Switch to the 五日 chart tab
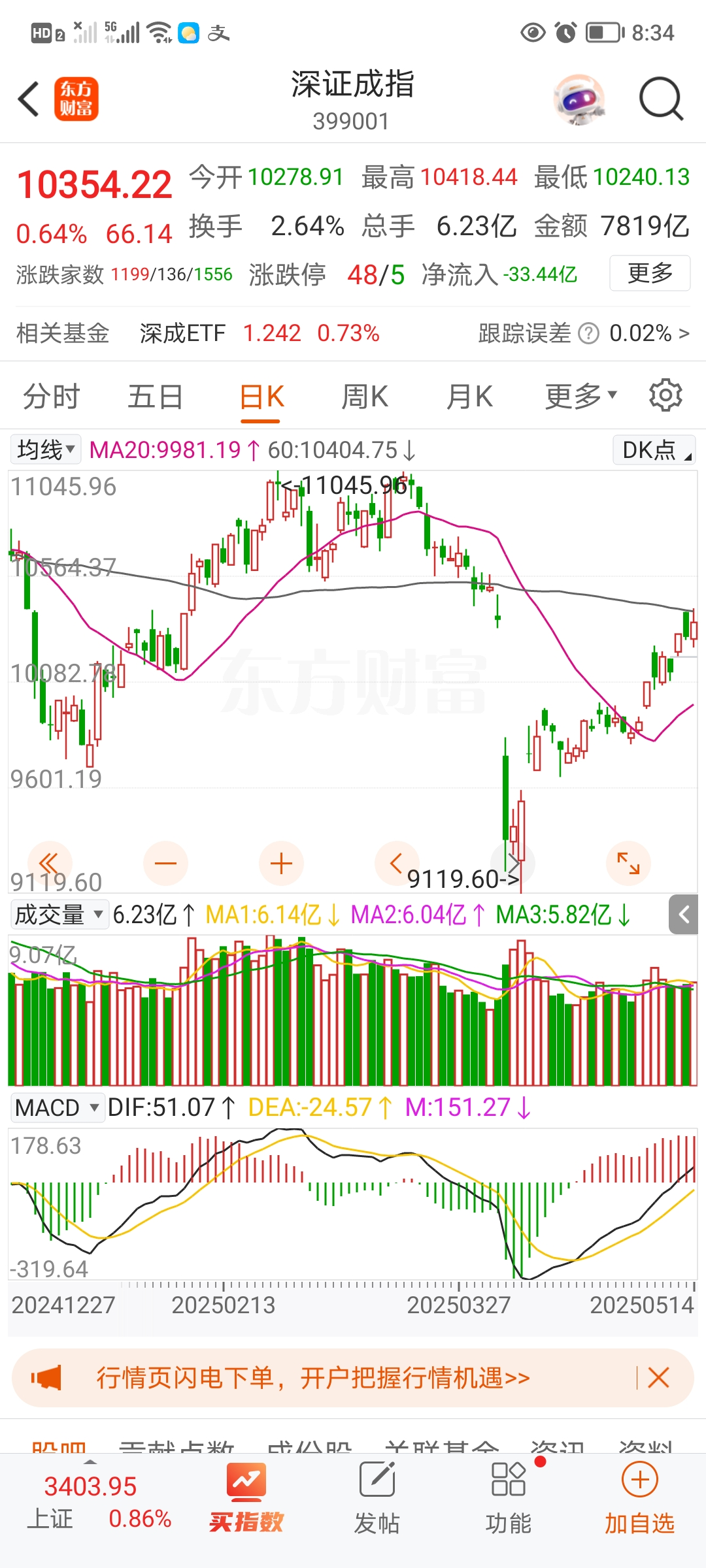706x1568 pixels. tap(155, 397)
